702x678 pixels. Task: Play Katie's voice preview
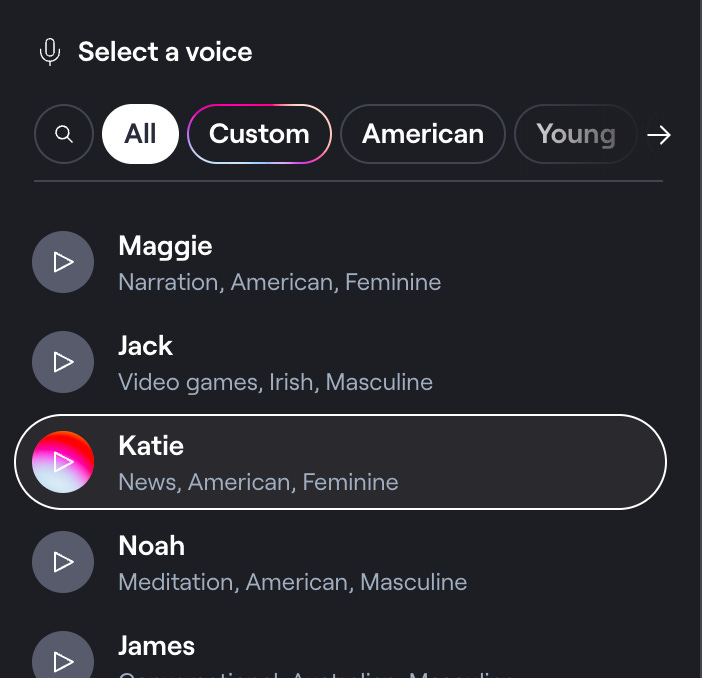(x=63, y=462)
